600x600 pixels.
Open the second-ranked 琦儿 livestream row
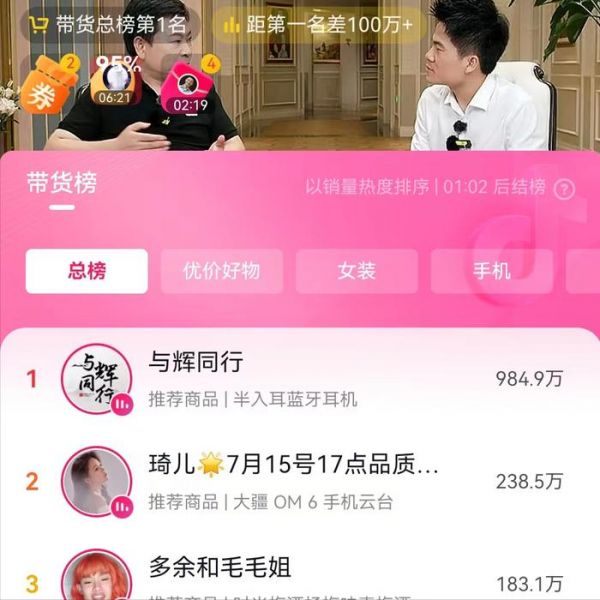point(300,482)
